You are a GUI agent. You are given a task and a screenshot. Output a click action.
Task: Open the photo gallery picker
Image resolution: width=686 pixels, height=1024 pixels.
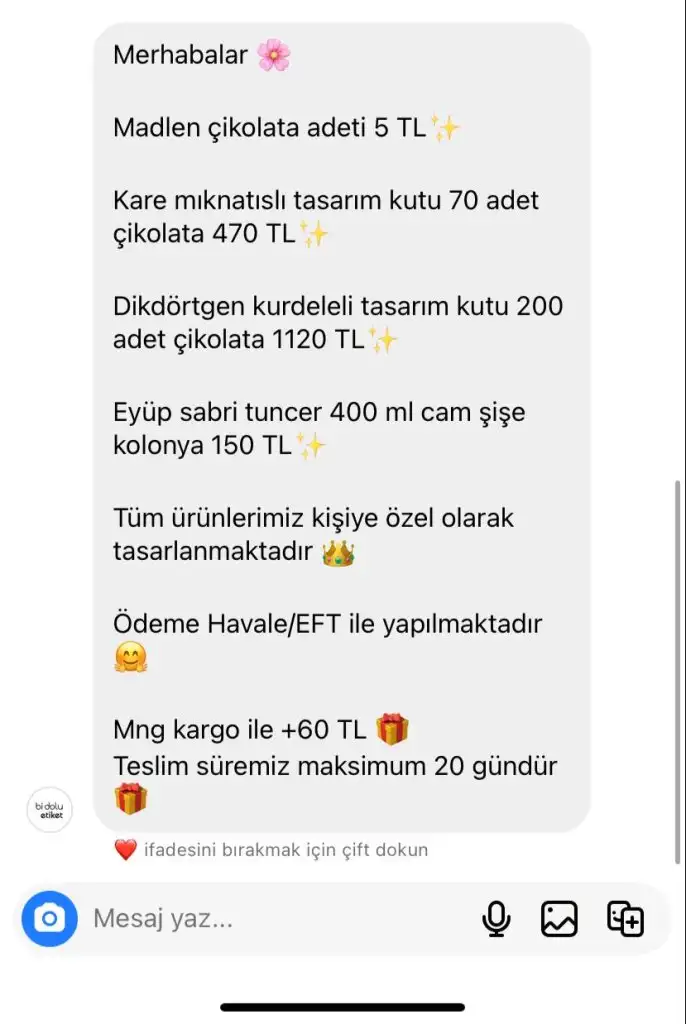pos(559,918)
